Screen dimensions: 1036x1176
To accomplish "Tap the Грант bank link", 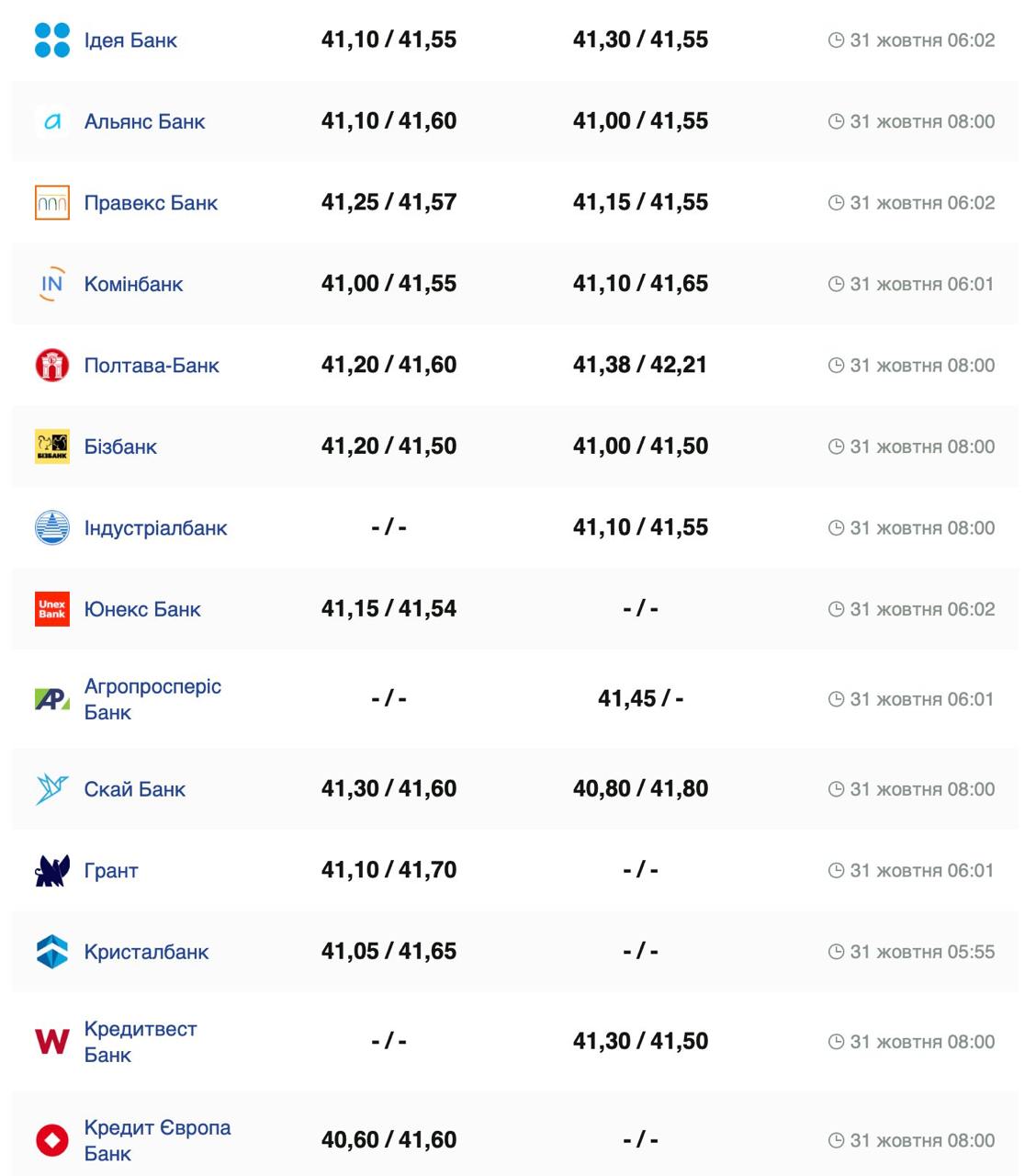I will point(111,871).
